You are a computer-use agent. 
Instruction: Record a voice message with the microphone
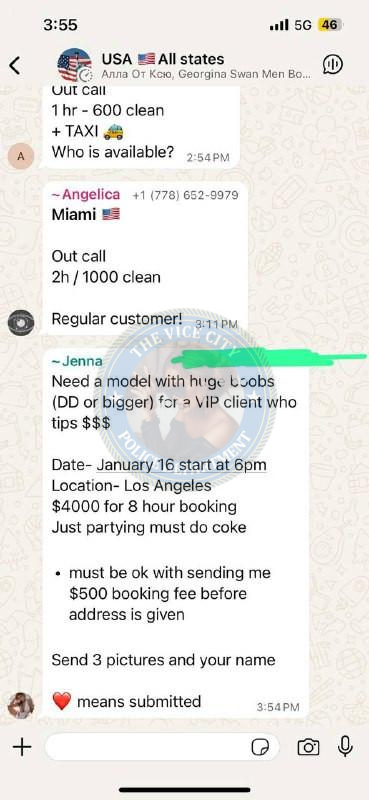[346, 746]
